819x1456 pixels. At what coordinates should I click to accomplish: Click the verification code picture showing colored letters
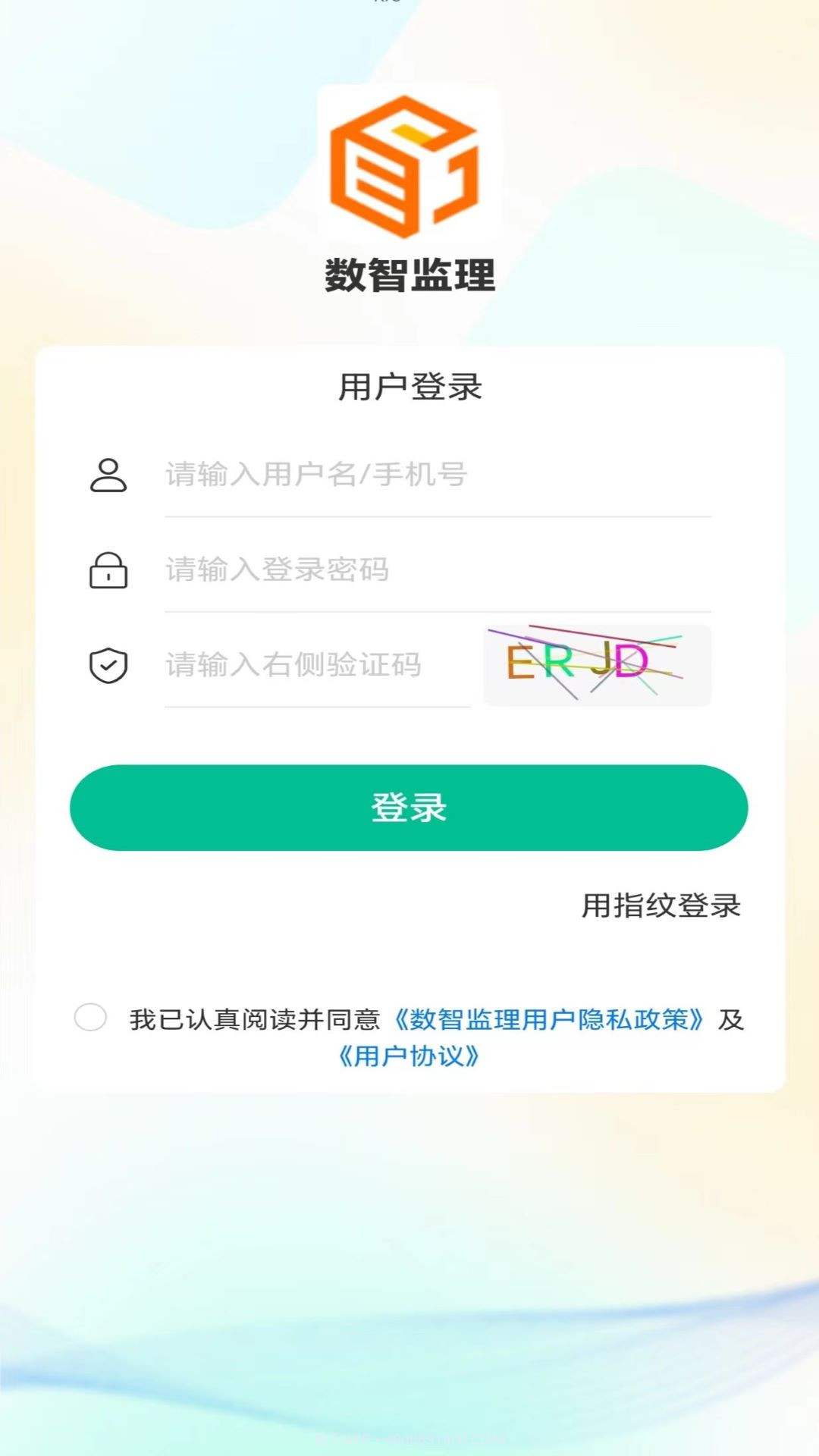tap(596, 666)
